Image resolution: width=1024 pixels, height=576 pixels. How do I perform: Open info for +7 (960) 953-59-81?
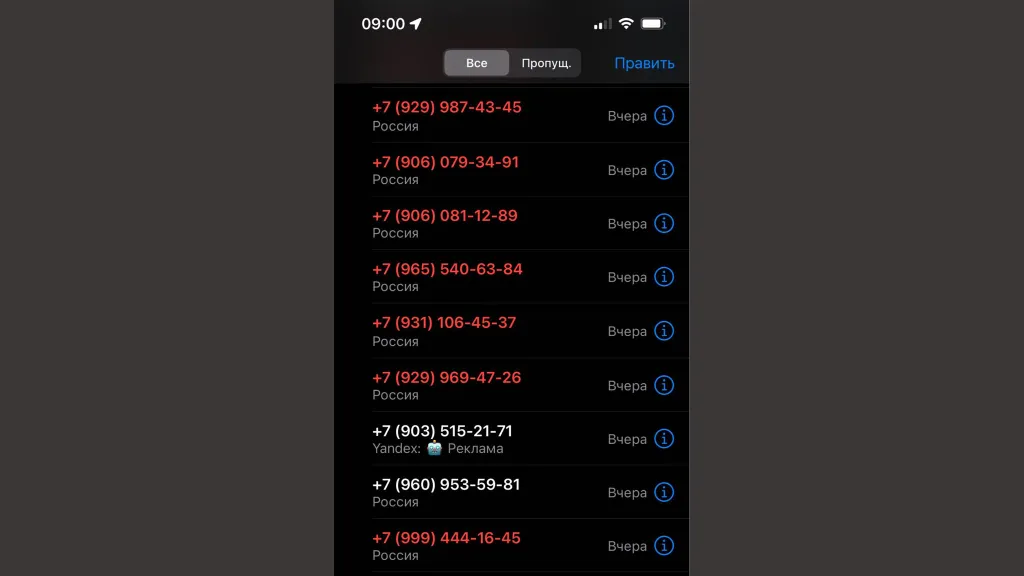[664, 492]
